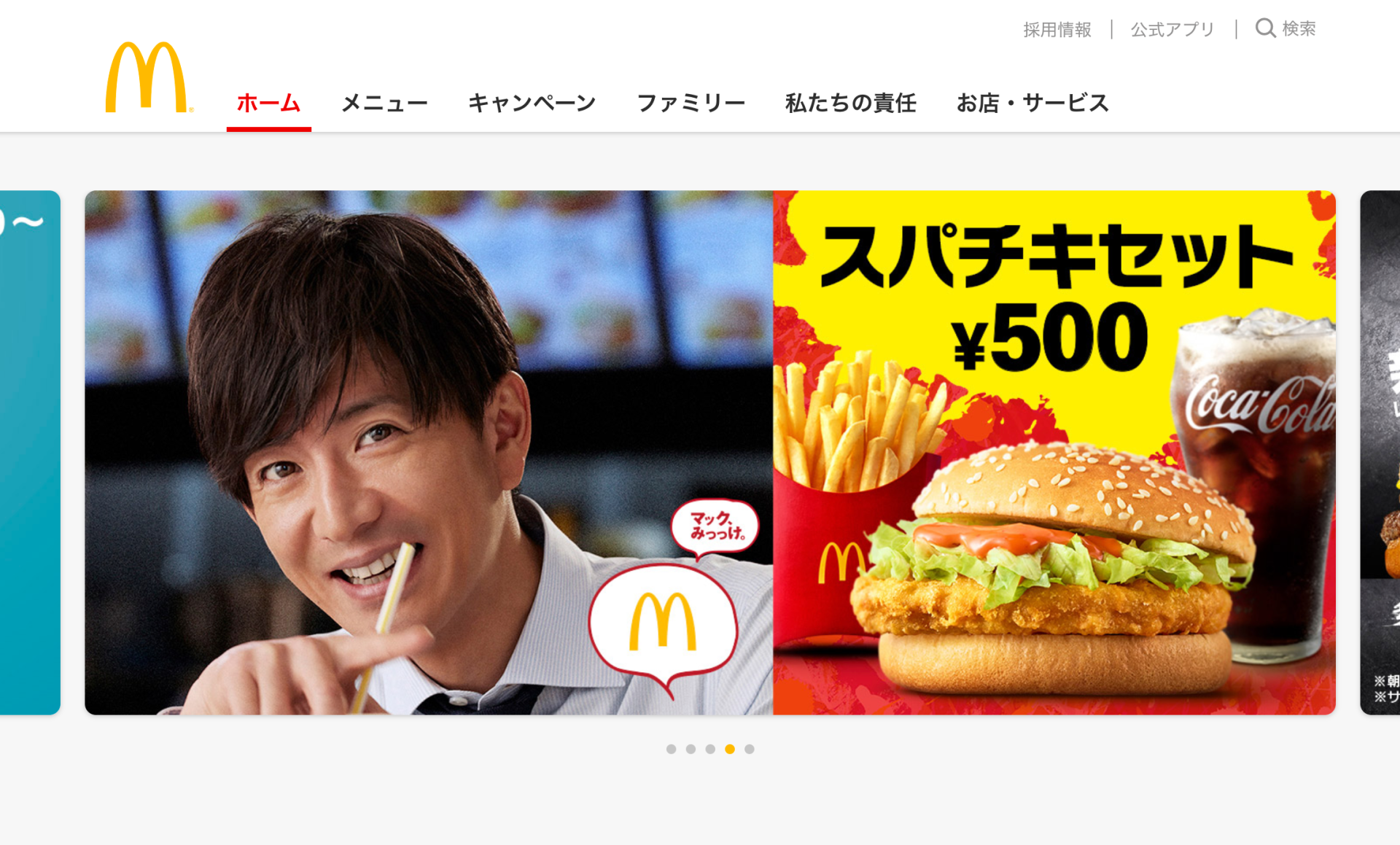
Task: Open the スパチキセット ¥500 banner
Action: point(709,452)
